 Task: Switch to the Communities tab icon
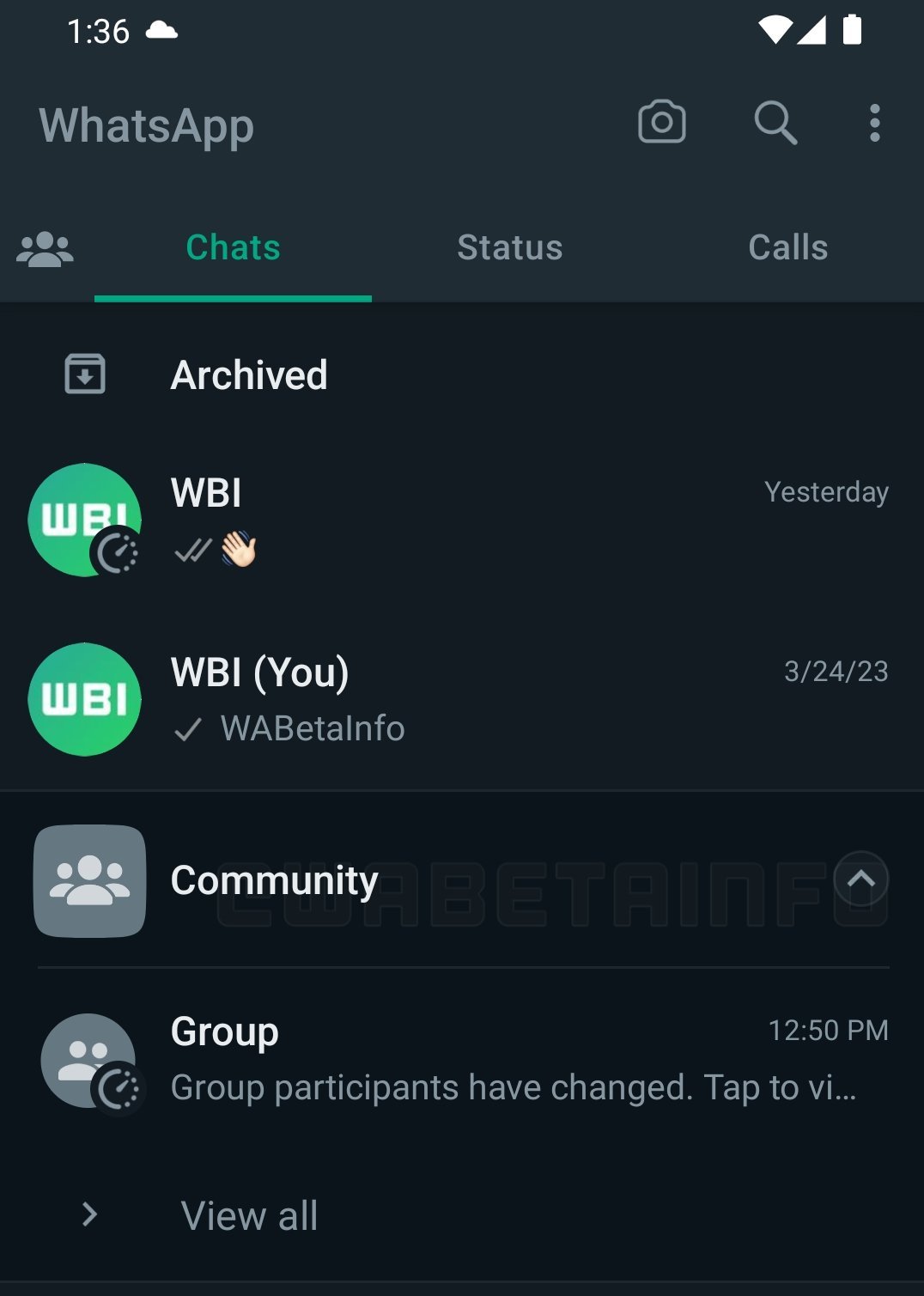46,249
